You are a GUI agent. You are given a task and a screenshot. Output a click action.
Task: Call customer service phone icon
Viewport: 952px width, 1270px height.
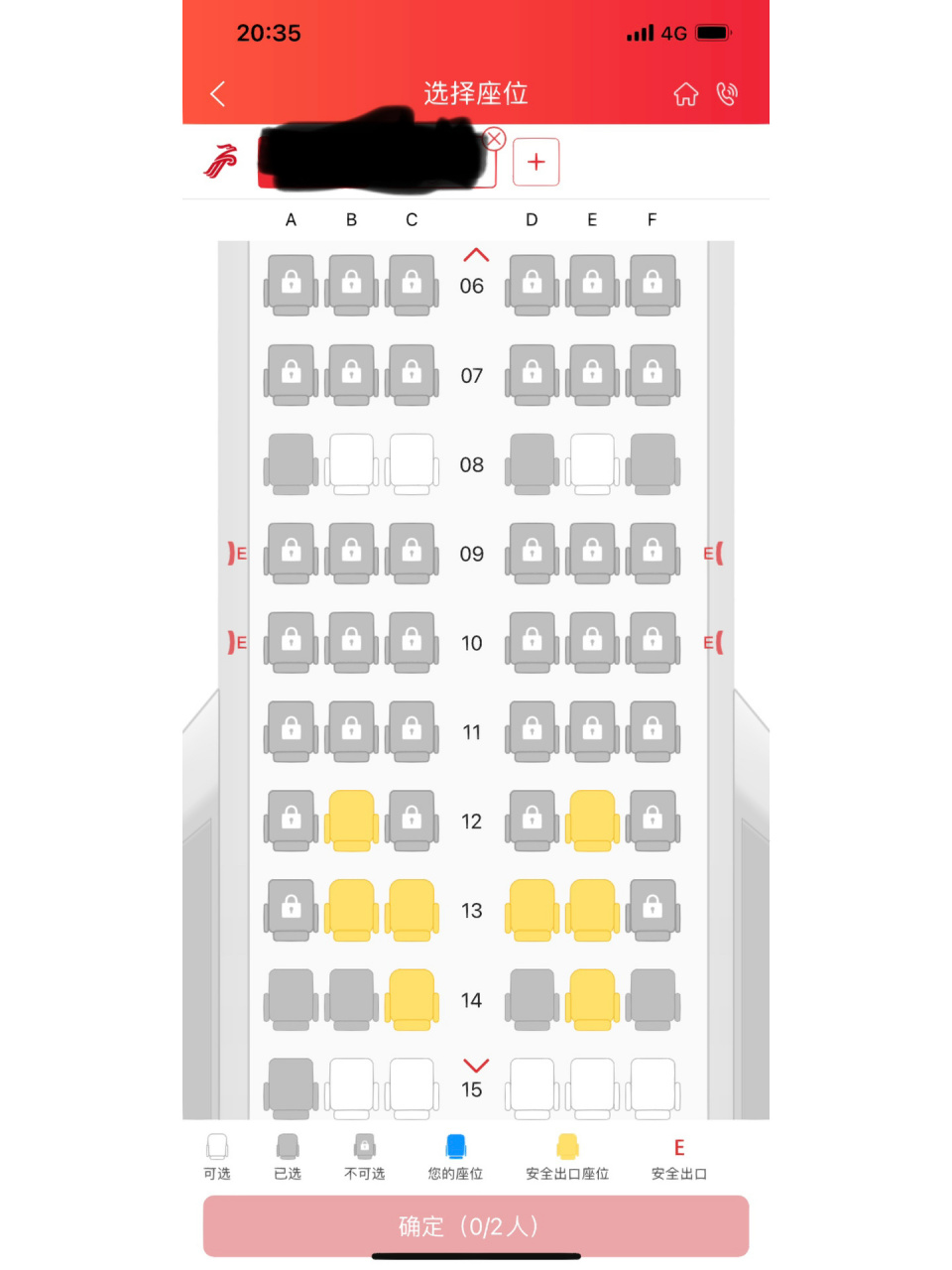click(727, 94)
